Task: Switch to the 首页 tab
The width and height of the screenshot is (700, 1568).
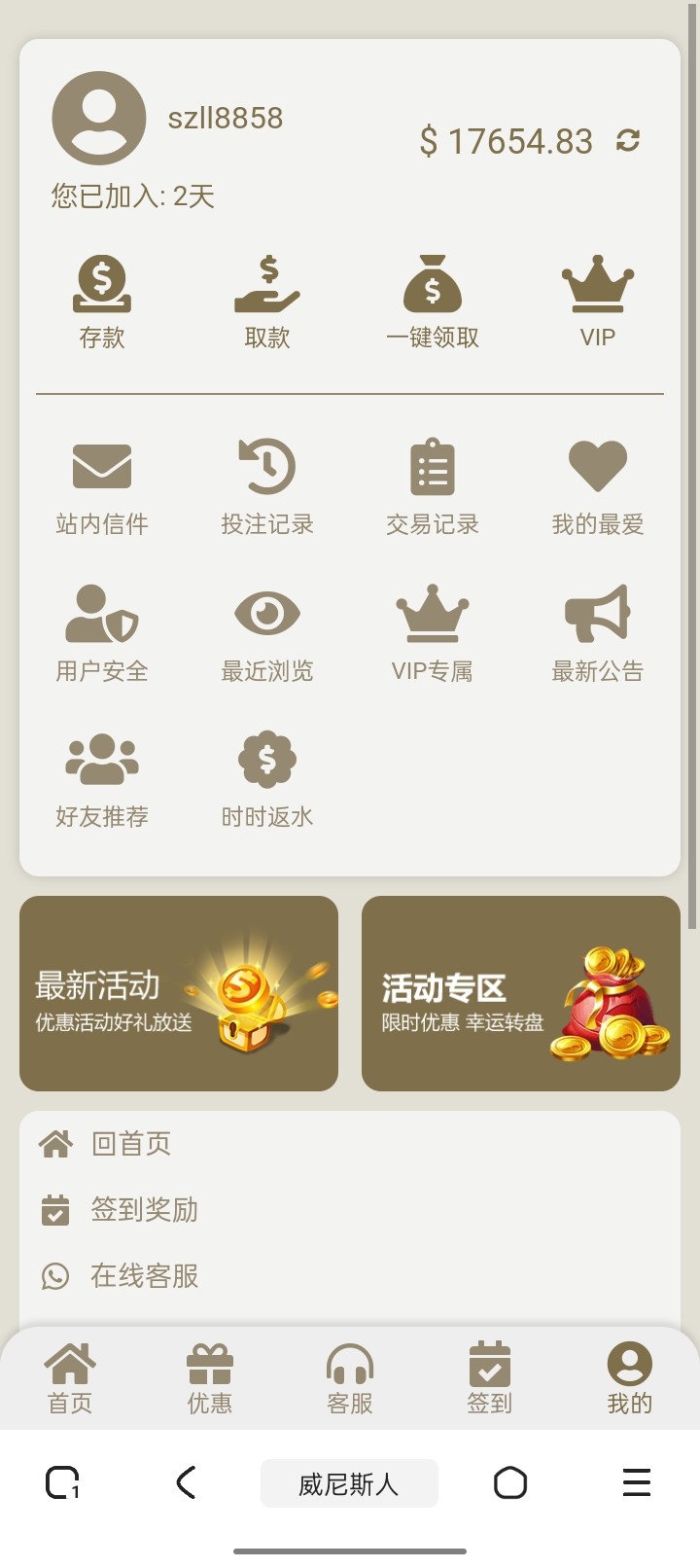Action: (x=70, y=1377)
